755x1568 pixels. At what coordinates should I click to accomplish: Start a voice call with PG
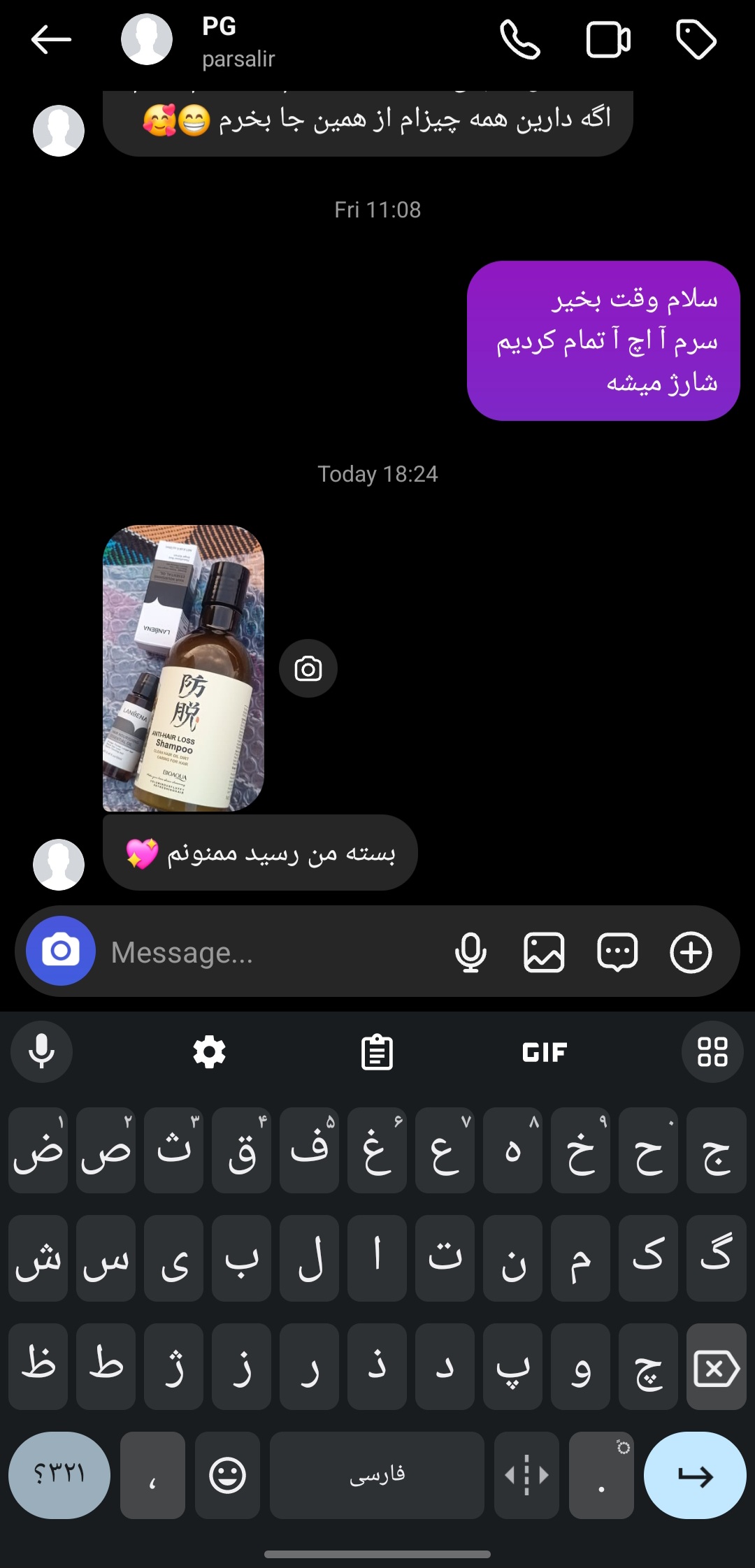click(520, 40)
